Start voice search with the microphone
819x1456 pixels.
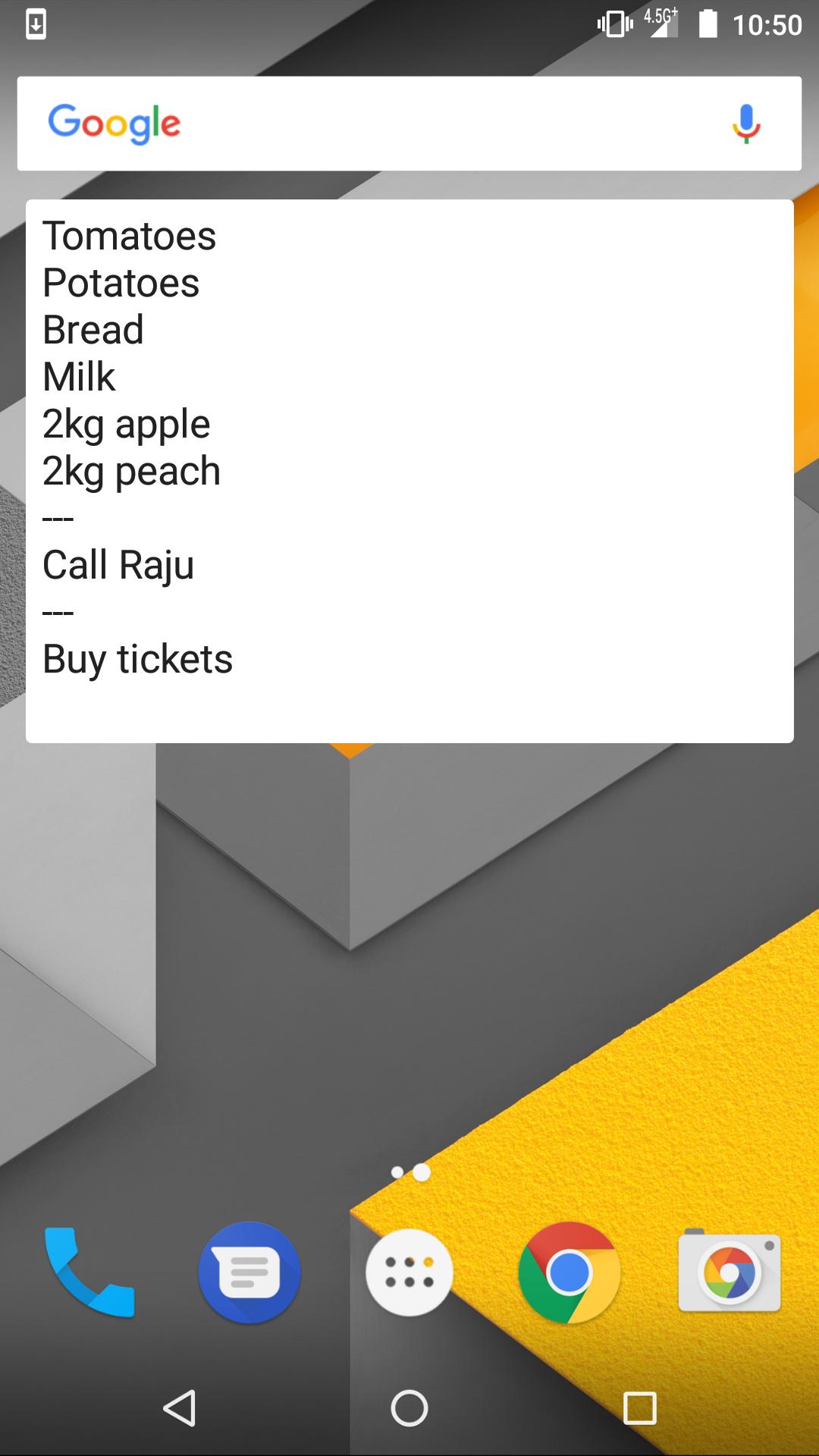(745, 124)
